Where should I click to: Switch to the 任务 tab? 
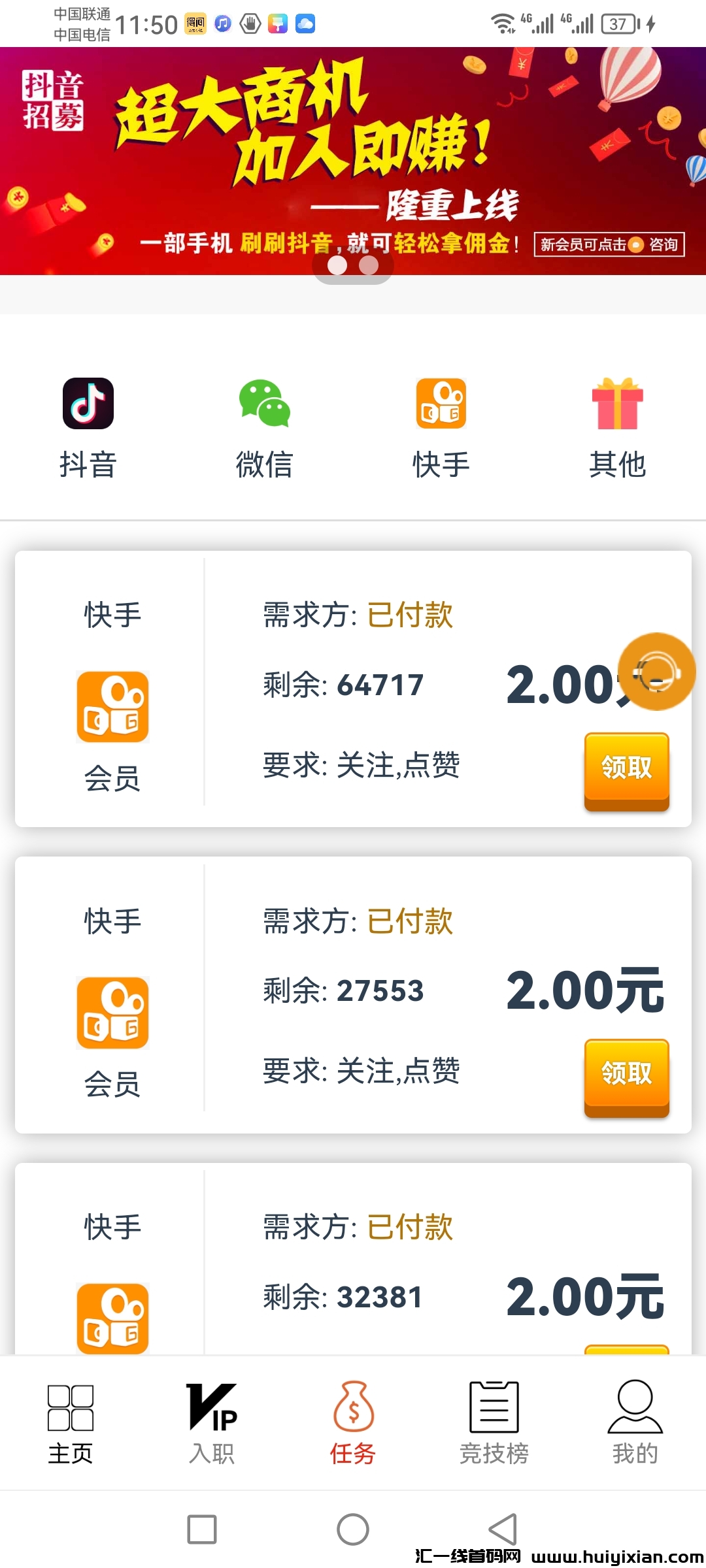pyautogui.click(x=352, y=1424)
